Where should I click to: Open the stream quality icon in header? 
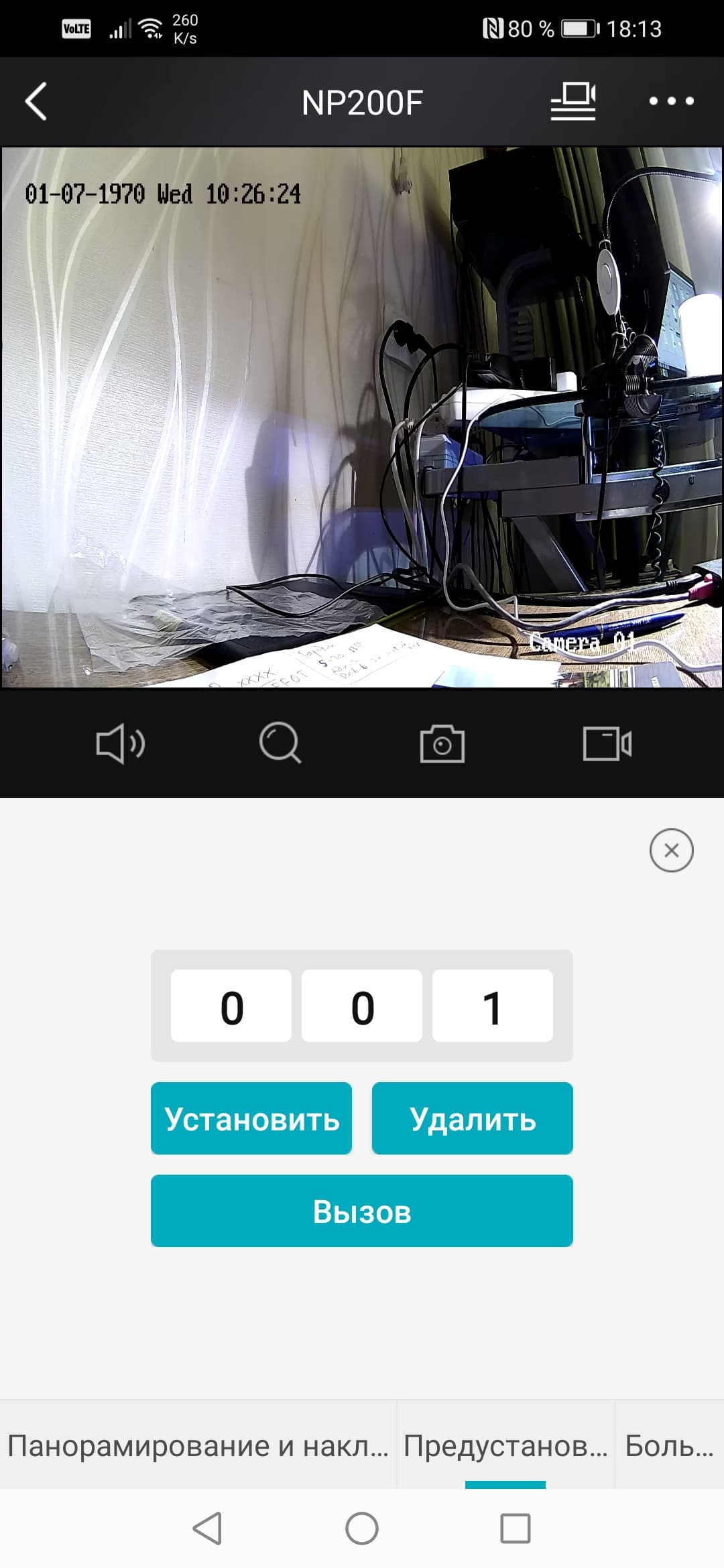pos(573,102)
